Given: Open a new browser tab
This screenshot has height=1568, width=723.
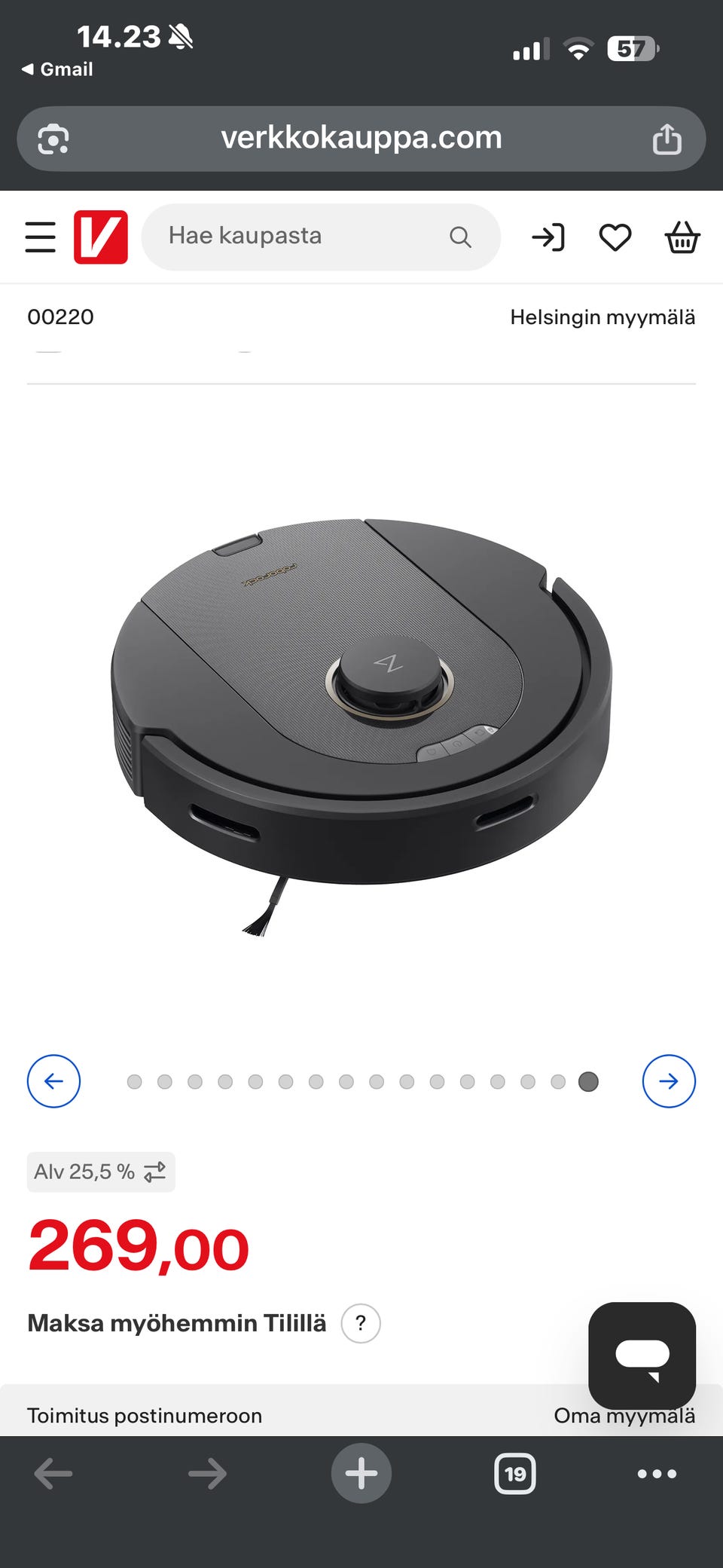Looking at the screenshot, I should 361,1473.
